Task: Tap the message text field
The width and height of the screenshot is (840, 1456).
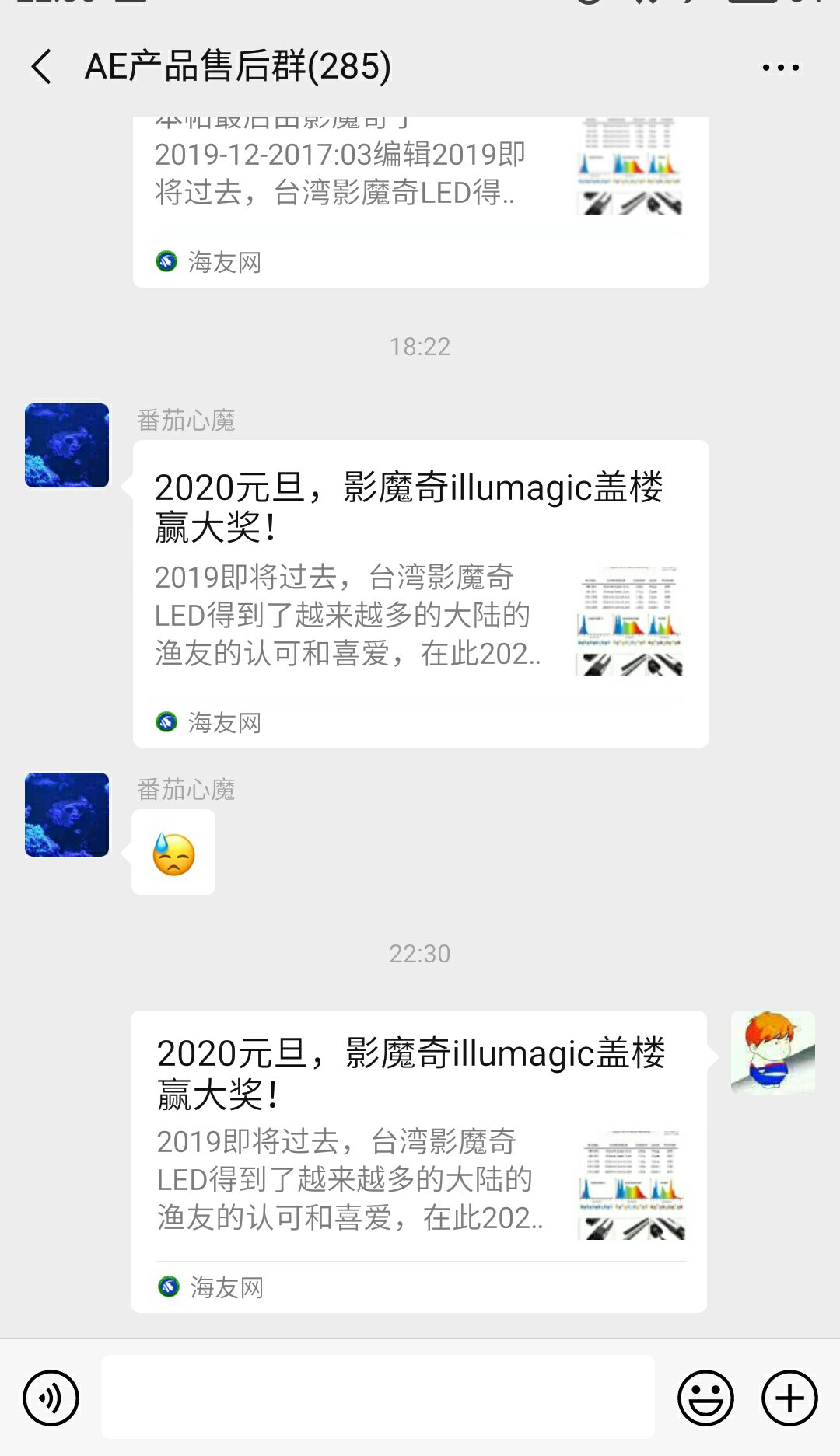Action: [378, 1397]
